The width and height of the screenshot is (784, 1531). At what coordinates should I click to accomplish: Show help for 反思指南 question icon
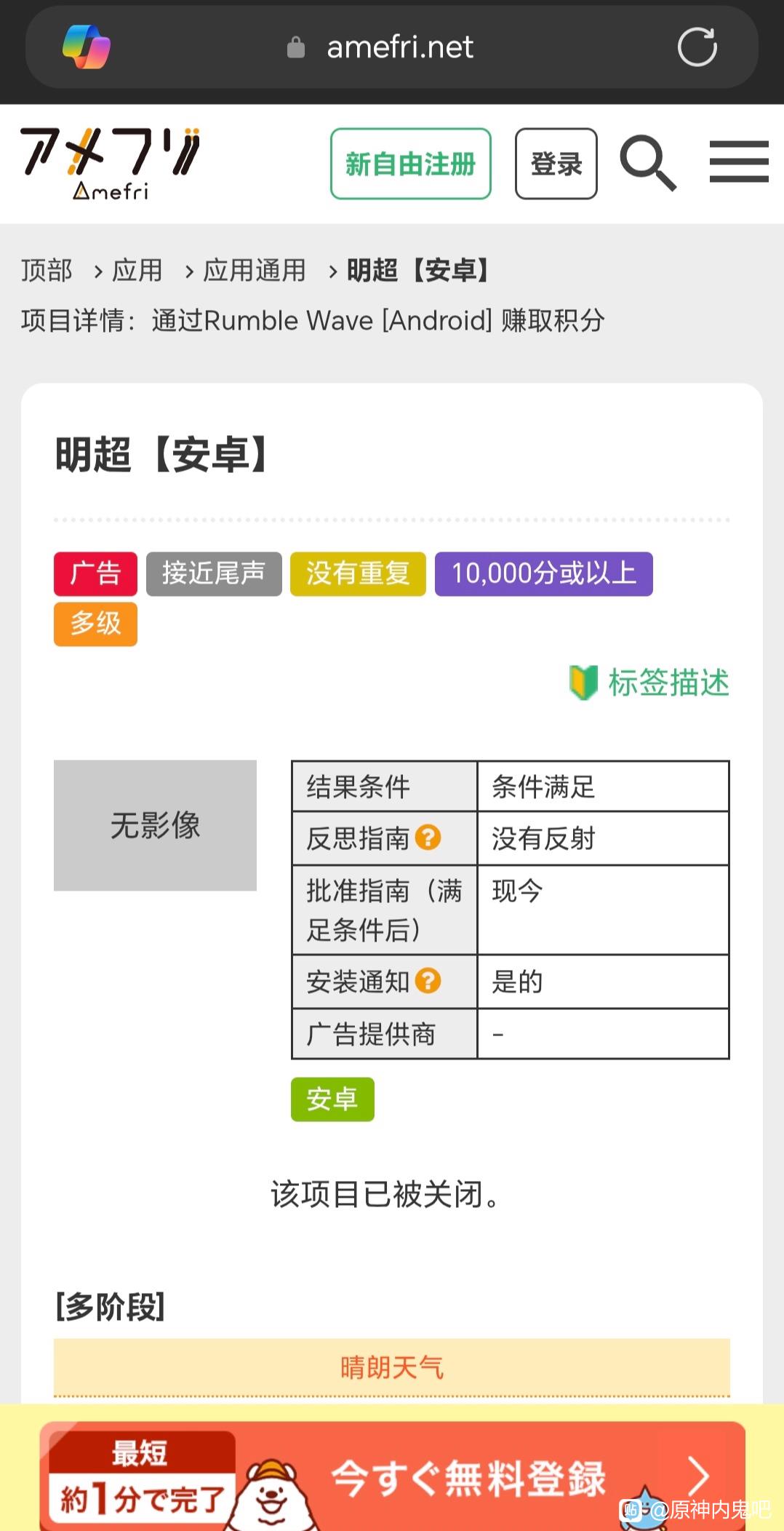[428, 838]
